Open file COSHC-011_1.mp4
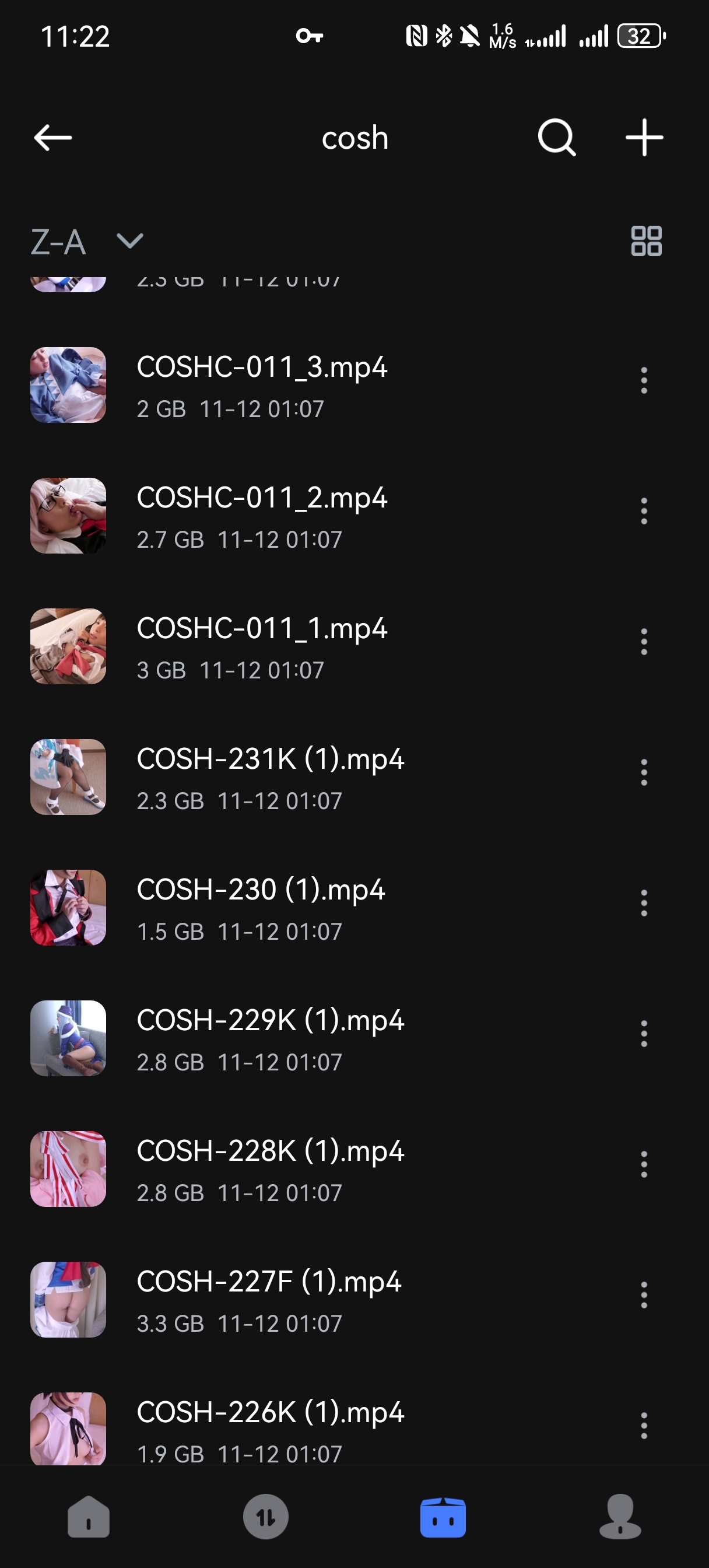 [x=262, y=629]
